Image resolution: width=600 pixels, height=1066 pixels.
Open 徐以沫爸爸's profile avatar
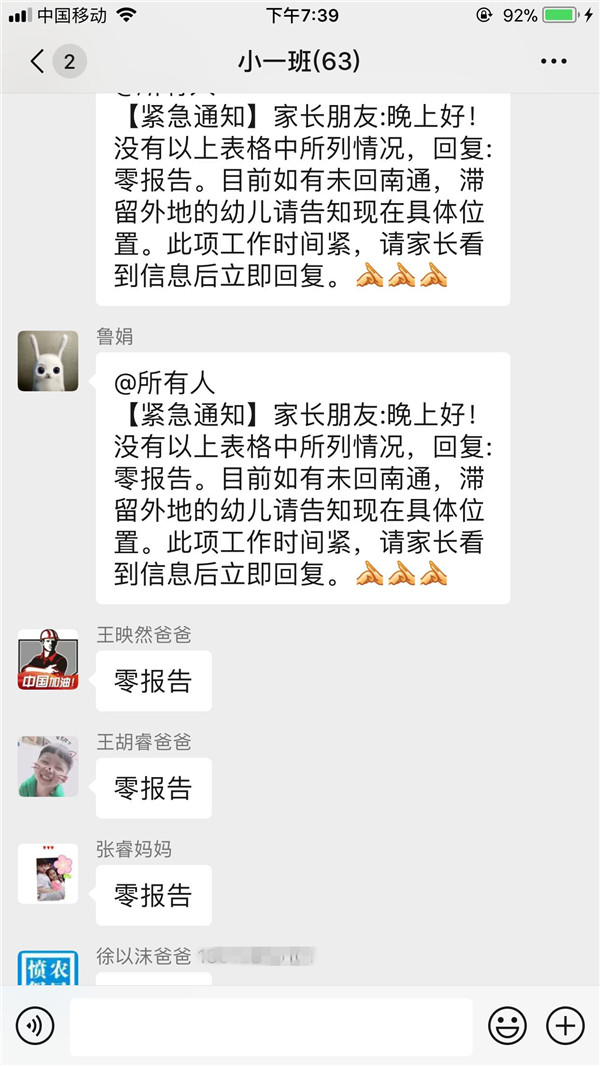pos(48,970)
